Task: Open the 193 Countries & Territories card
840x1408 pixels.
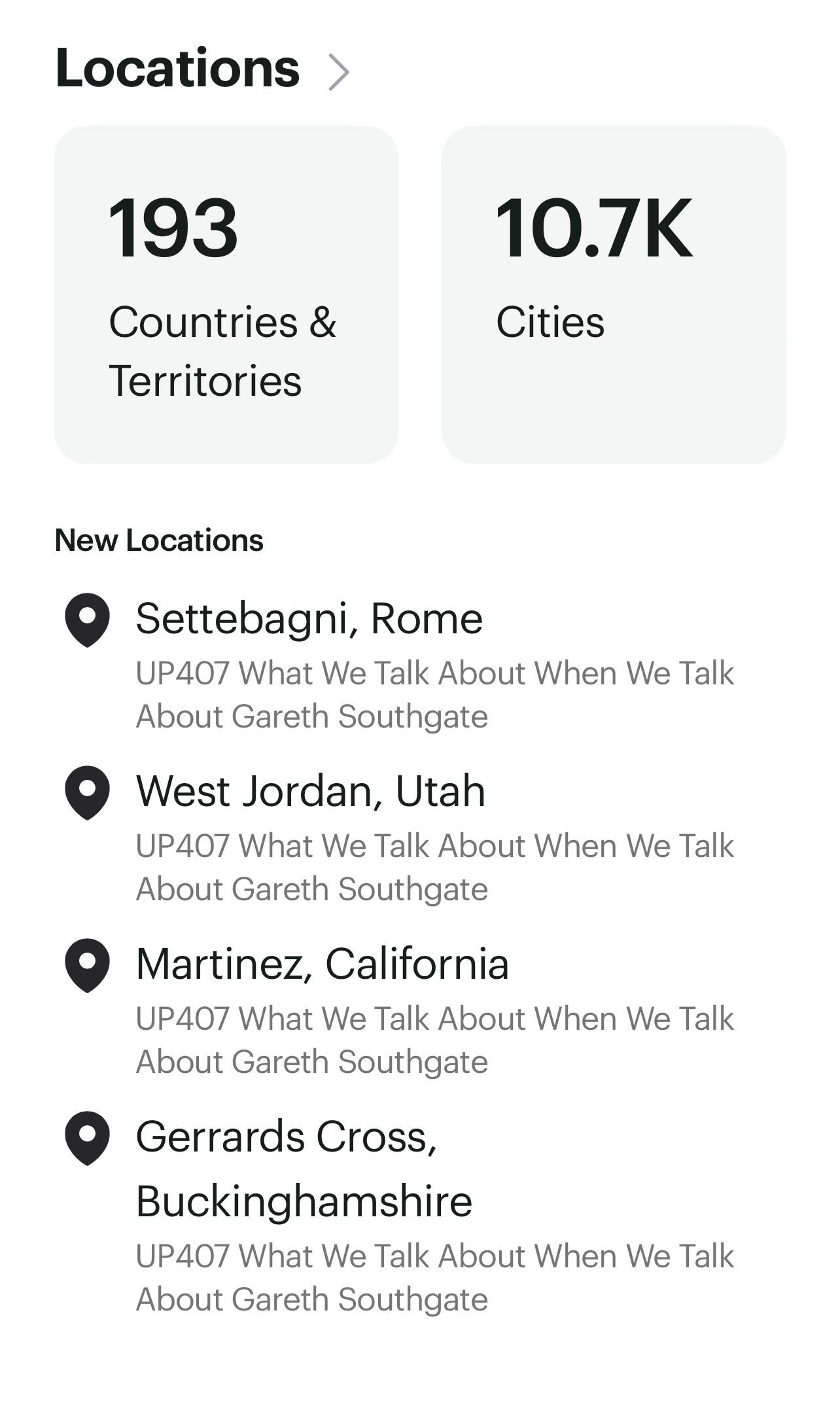Action: (x=226, y=294)
